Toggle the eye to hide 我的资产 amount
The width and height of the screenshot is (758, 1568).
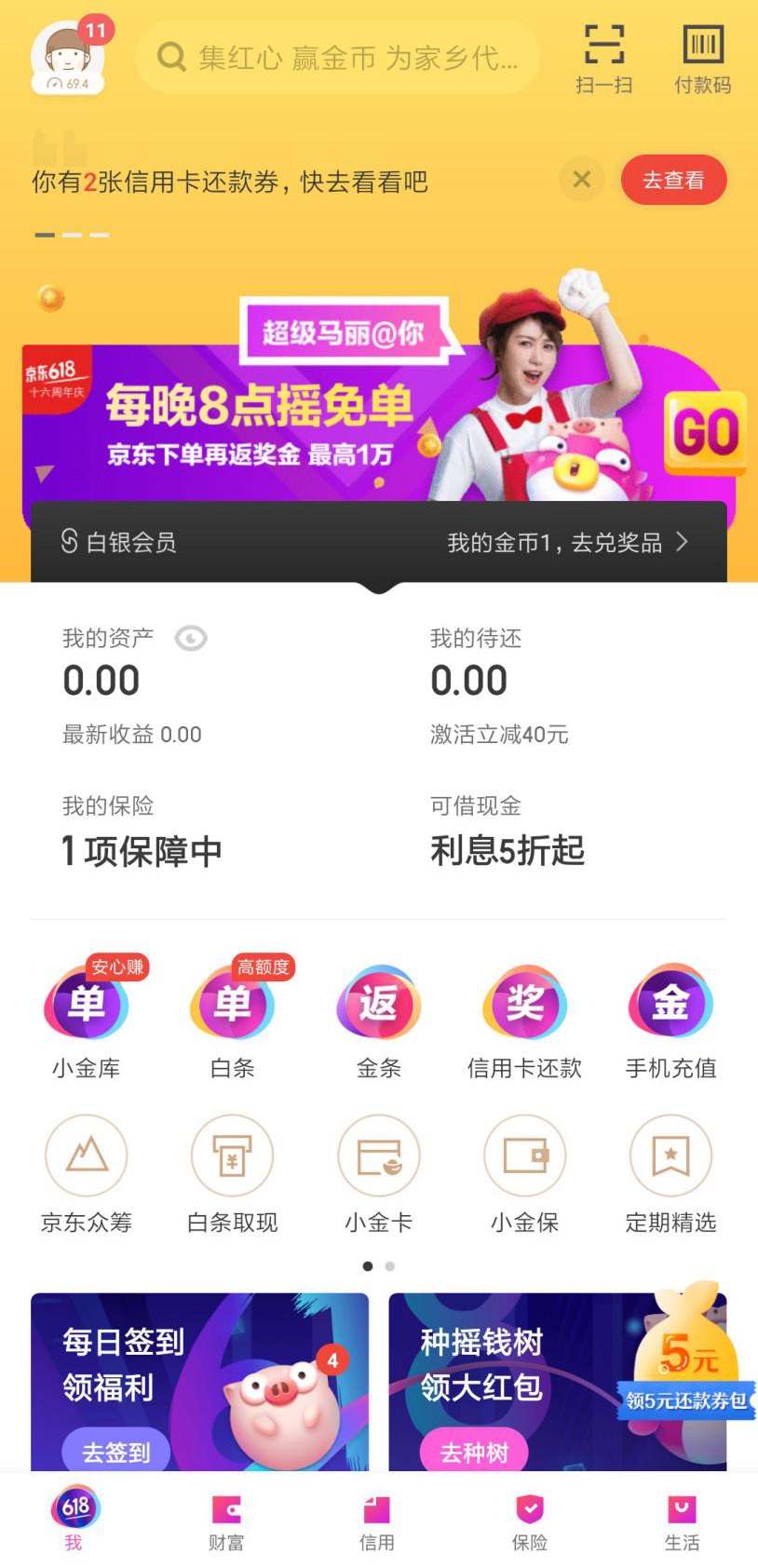click(x=192, y=638)
